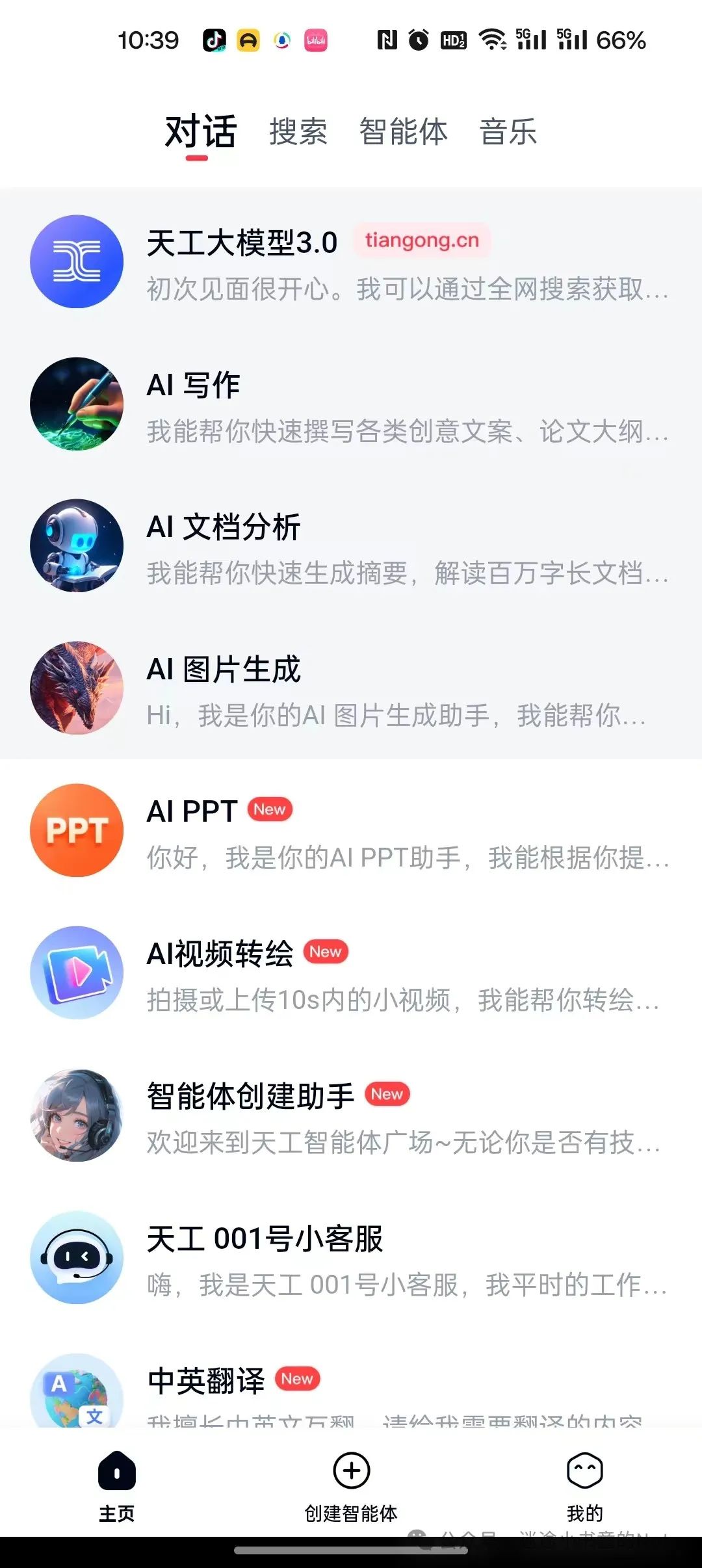Open the 天工大模型3.0 conversation

click(351, 262)
